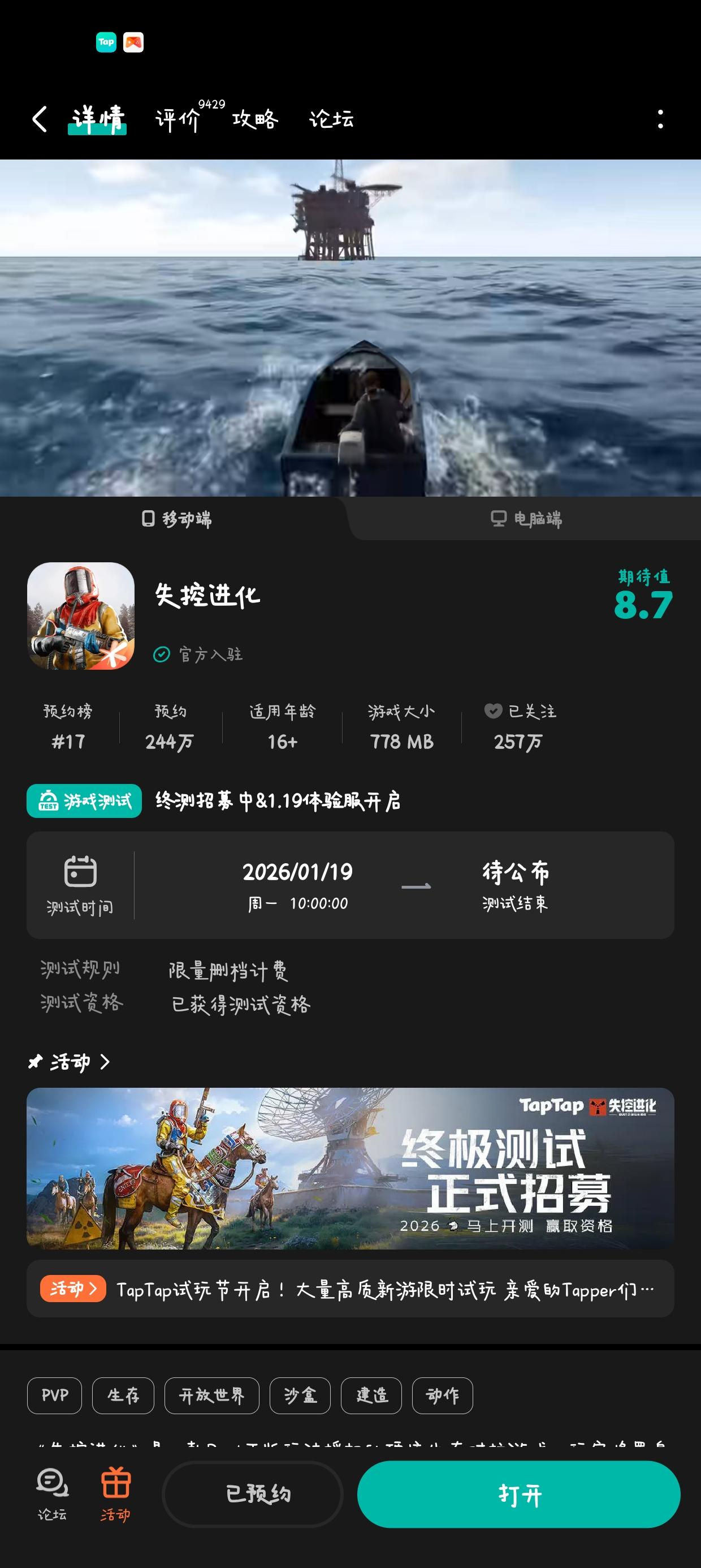
Task: Open the 游戏测试 test announcement
Action: [84, 800]
